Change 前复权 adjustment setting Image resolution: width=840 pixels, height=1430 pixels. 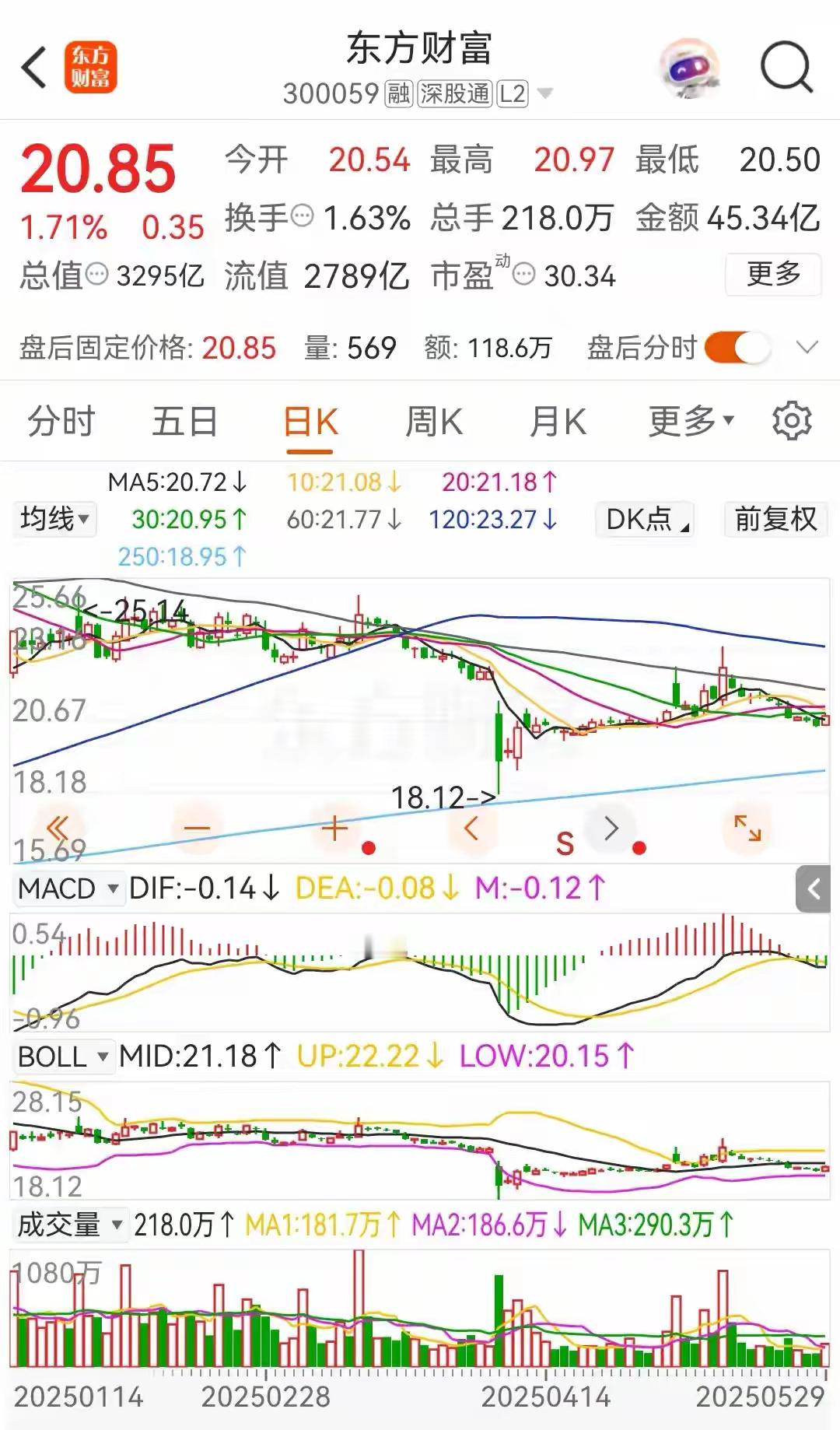[775, 519]
